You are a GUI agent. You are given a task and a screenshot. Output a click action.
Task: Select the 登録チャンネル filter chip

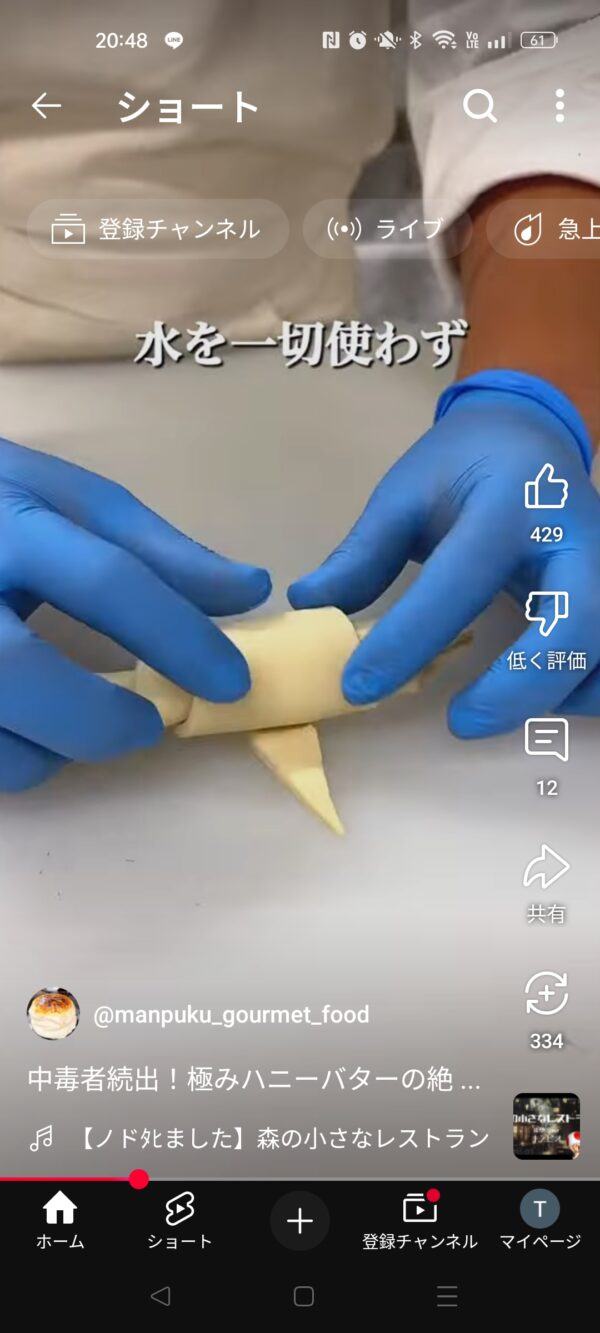[157, 229]
